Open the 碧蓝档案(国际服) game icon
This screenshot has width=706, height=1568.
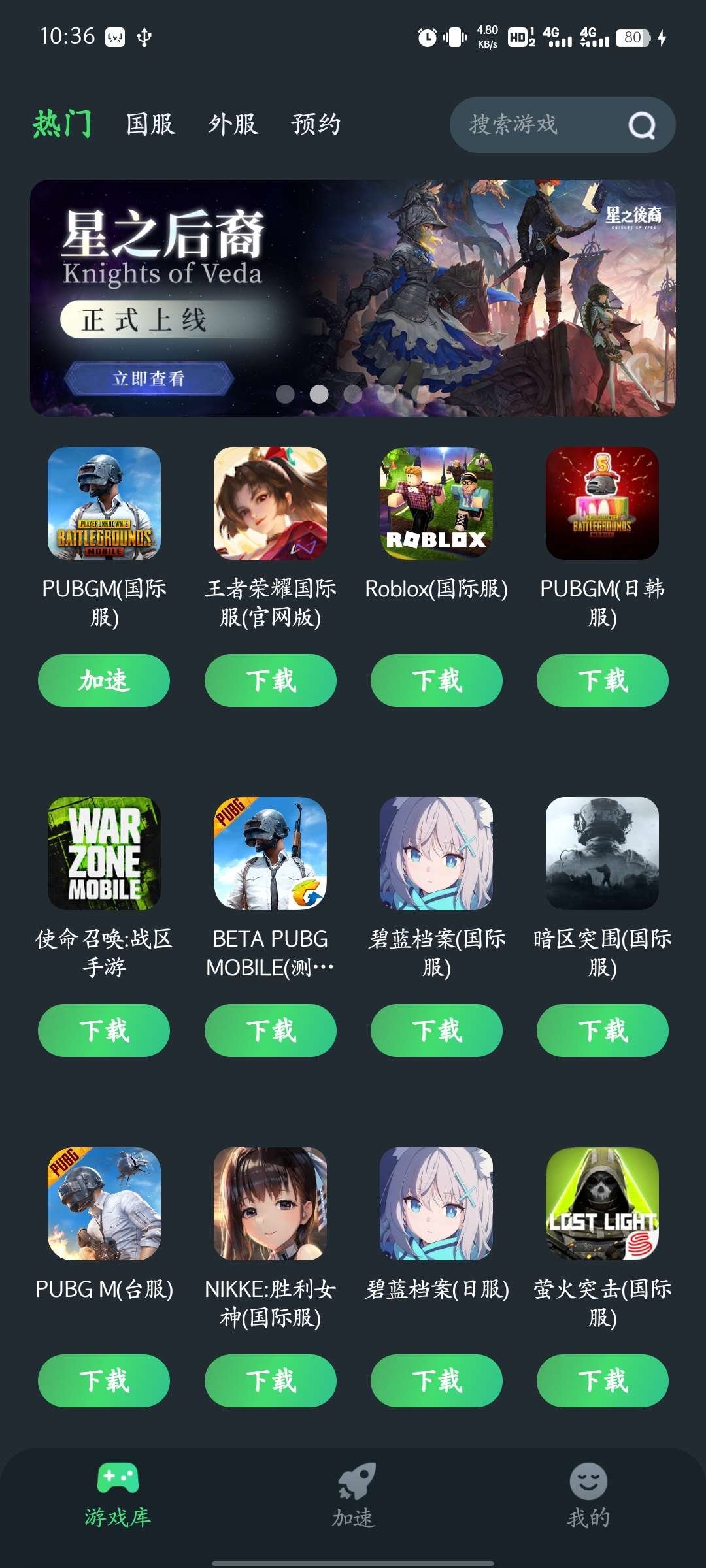436,853
